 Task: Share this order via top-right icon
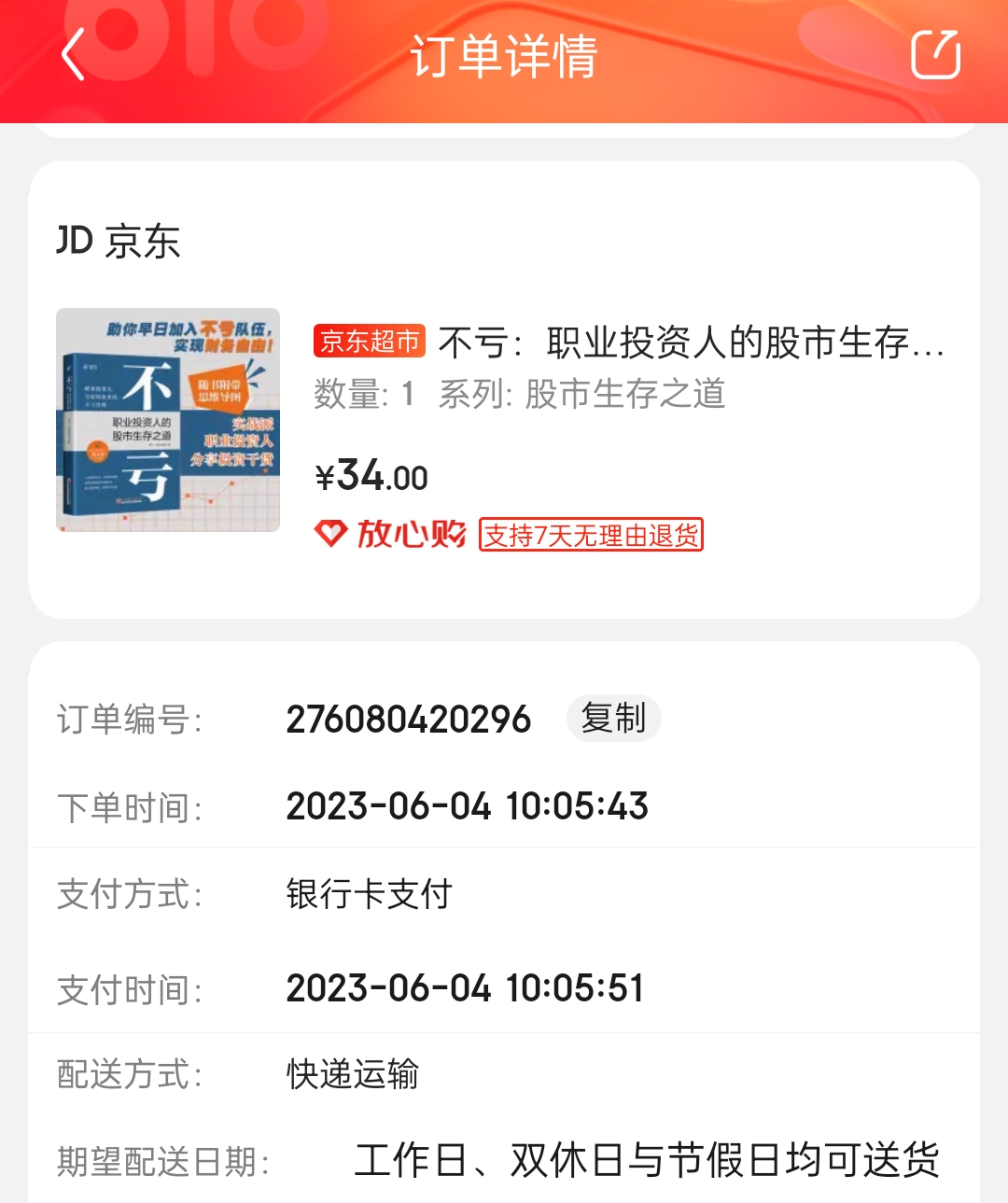coord(935,54)
